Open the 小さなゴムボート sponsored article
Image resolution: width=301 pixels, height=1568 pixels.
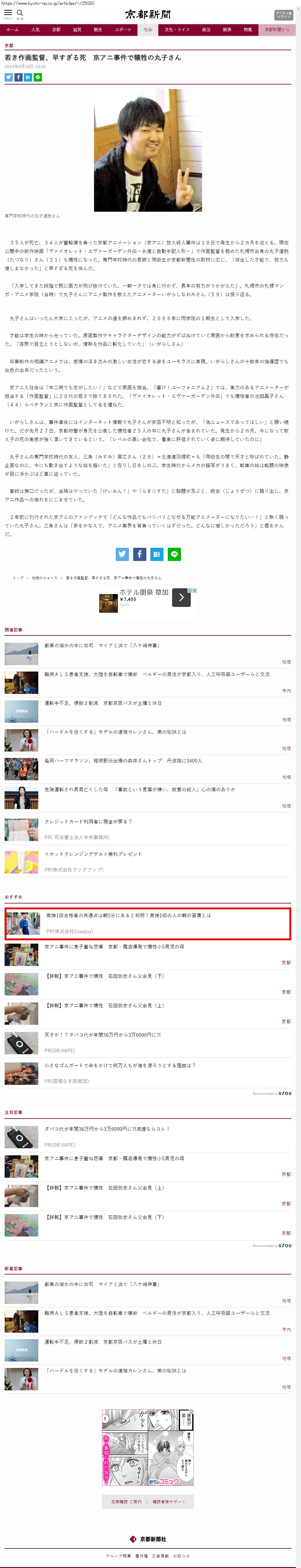[x=120, y=1065]
